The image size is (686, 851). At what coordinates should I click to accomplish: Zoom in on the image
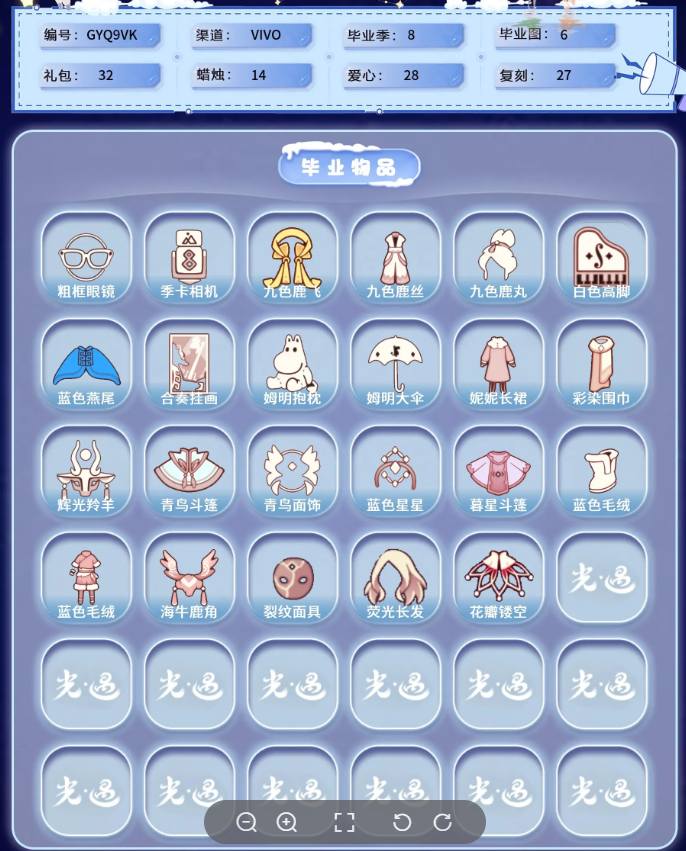point(287,822)
